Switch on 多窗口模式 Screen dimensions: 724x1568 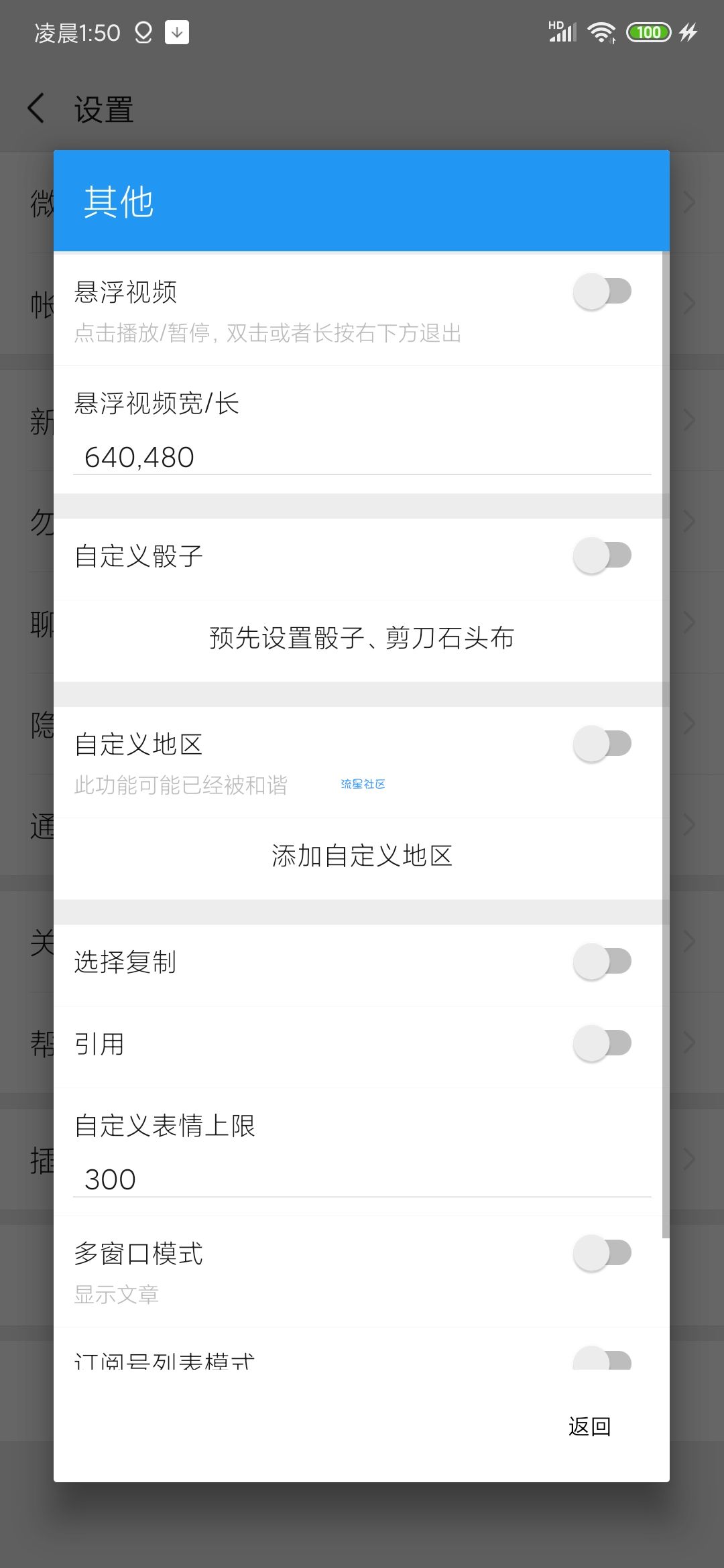(602, 1253)
